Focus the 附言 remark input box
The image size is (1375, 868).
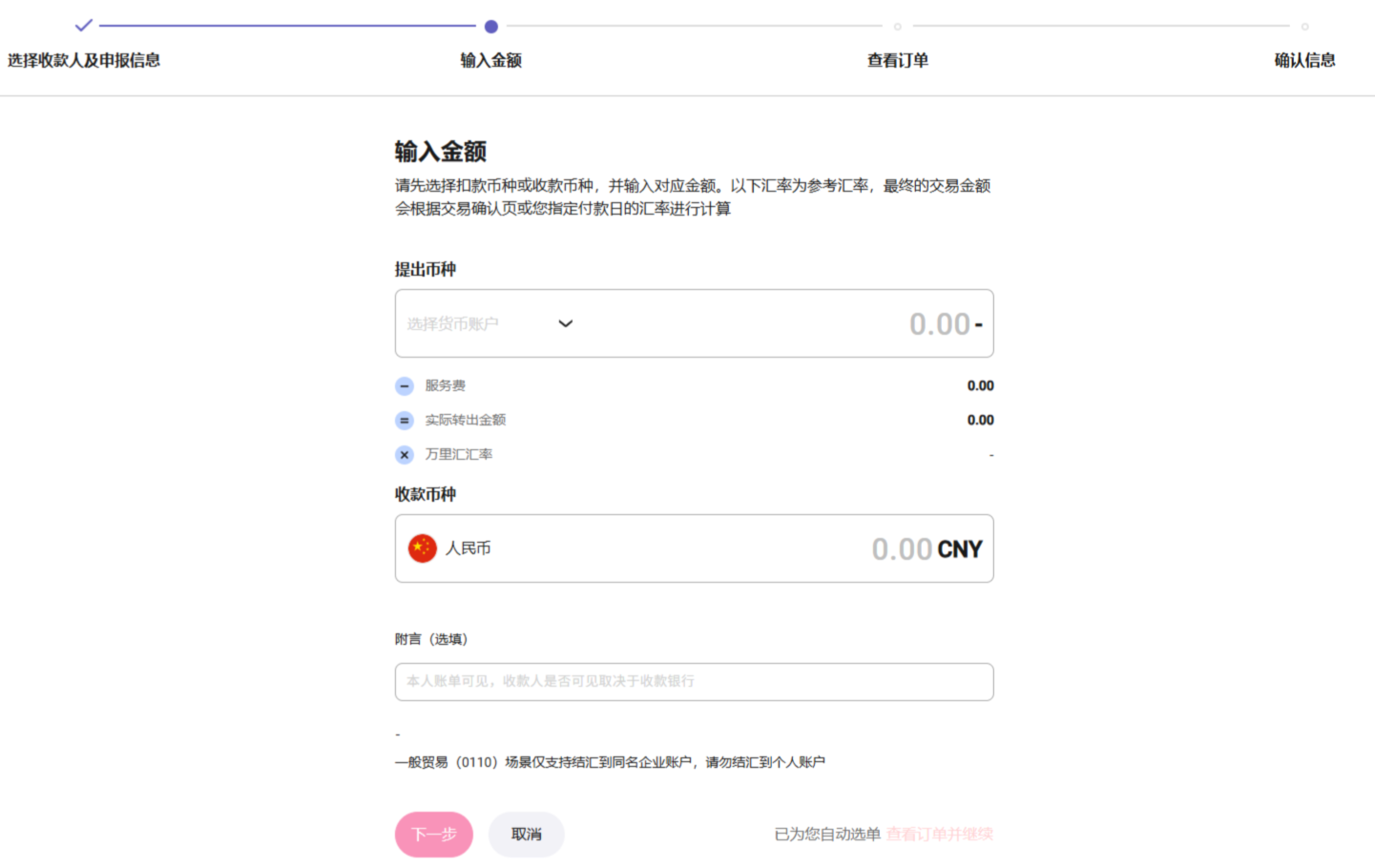tap(694, 682)
